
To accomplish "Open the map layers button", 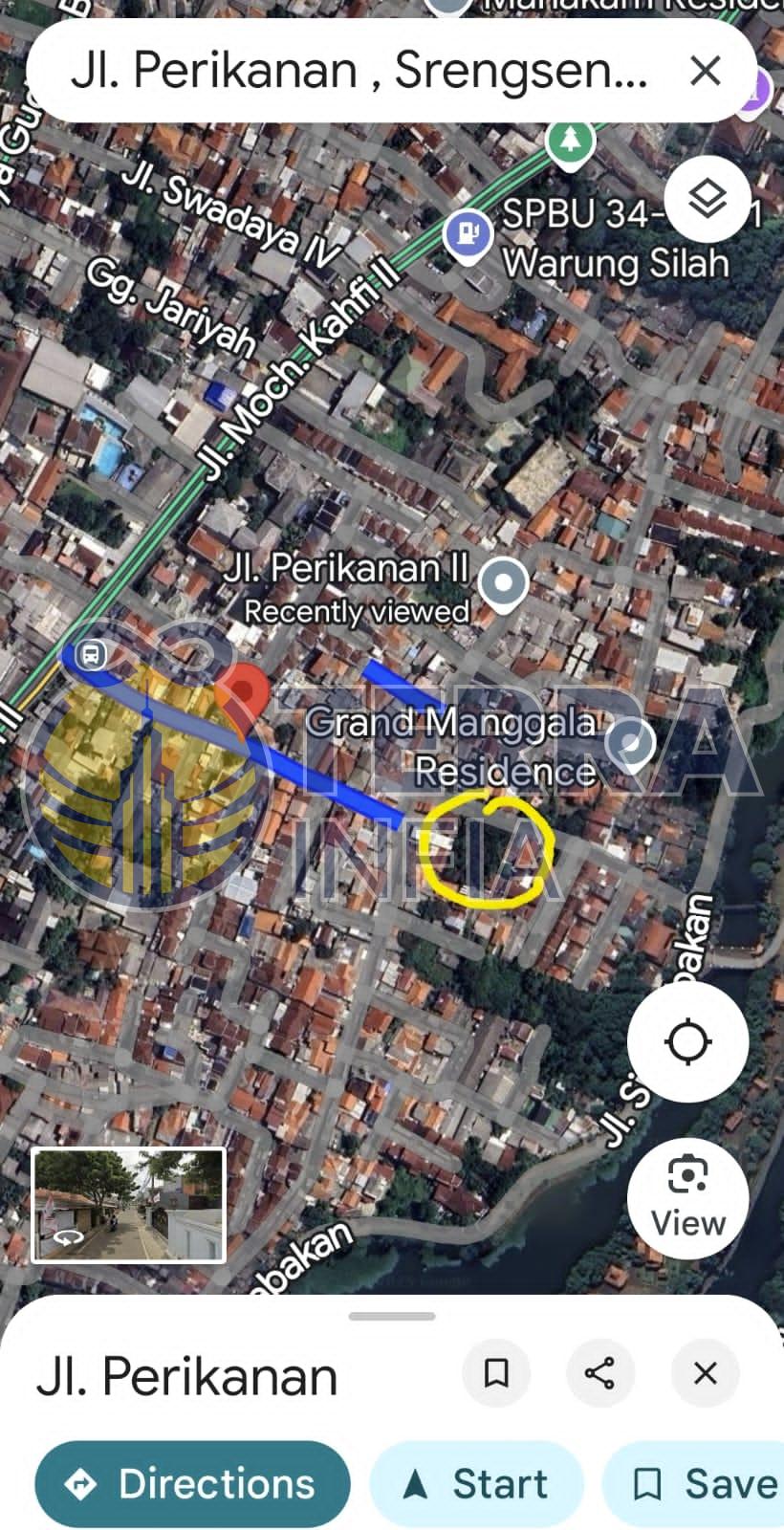I will tap(708, 200).
